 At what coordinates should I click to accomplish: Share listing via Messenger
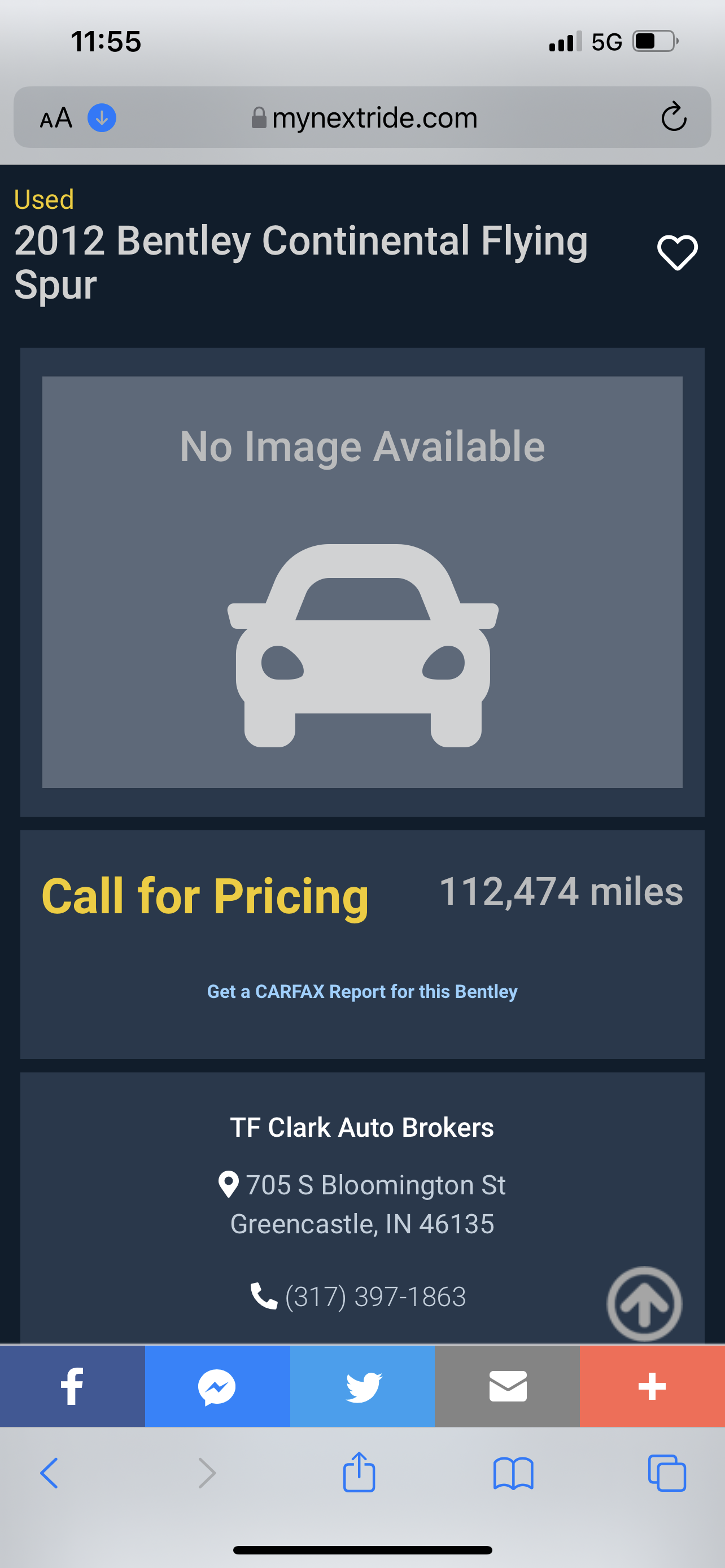217,1387
